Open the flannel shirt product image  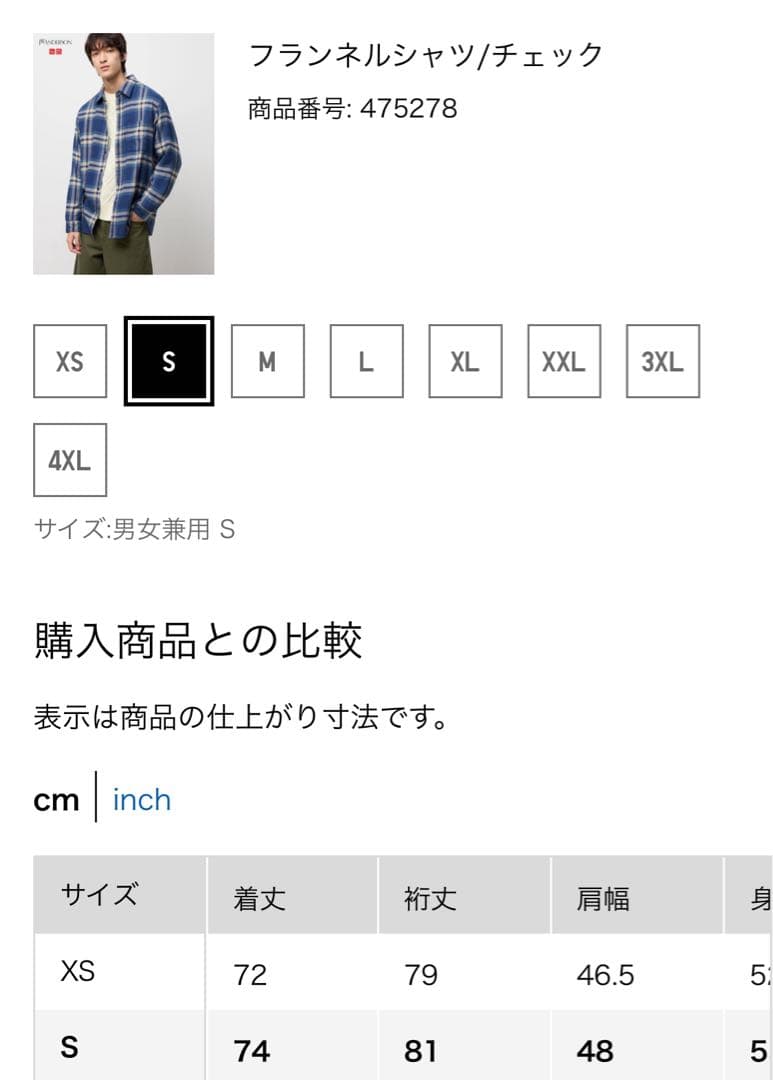[x=123, y=153]
